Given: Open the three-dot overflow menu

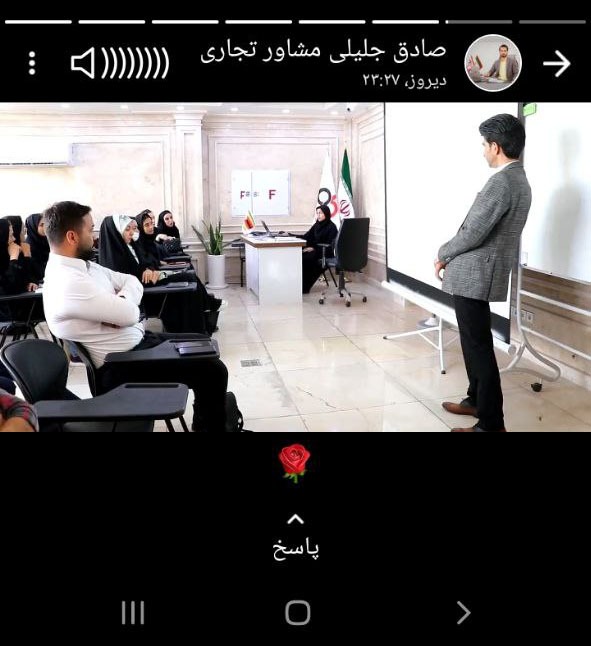Looking at the screenshot, I should (x=32, y=63).
